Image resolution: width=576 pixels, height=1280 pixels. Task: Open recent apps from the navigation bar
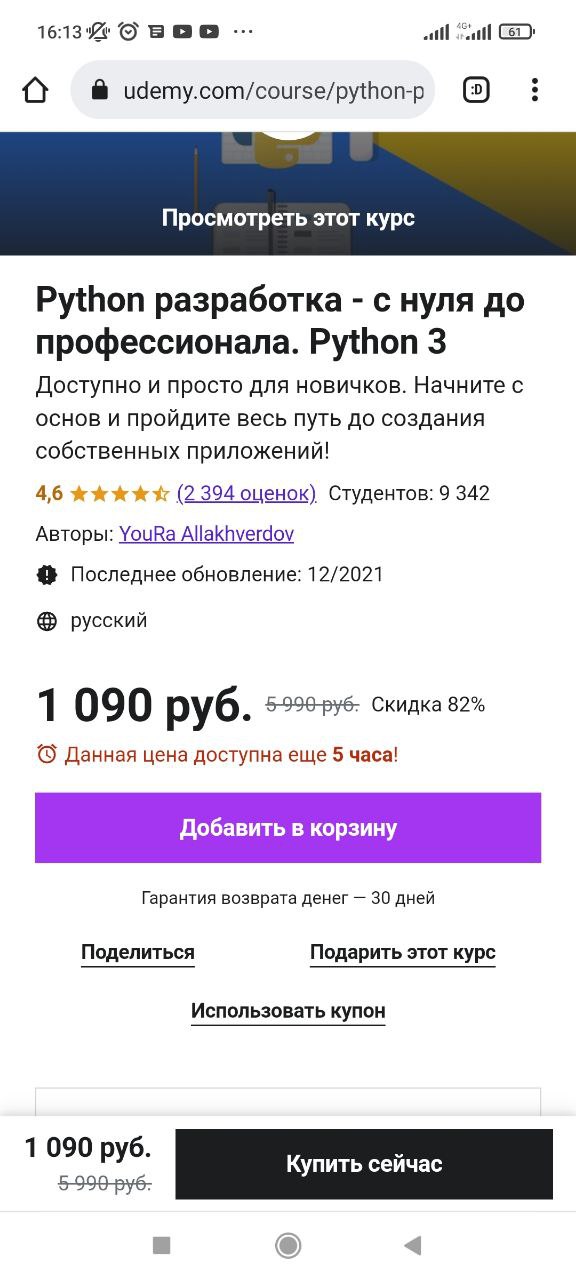click(161, 1245)
